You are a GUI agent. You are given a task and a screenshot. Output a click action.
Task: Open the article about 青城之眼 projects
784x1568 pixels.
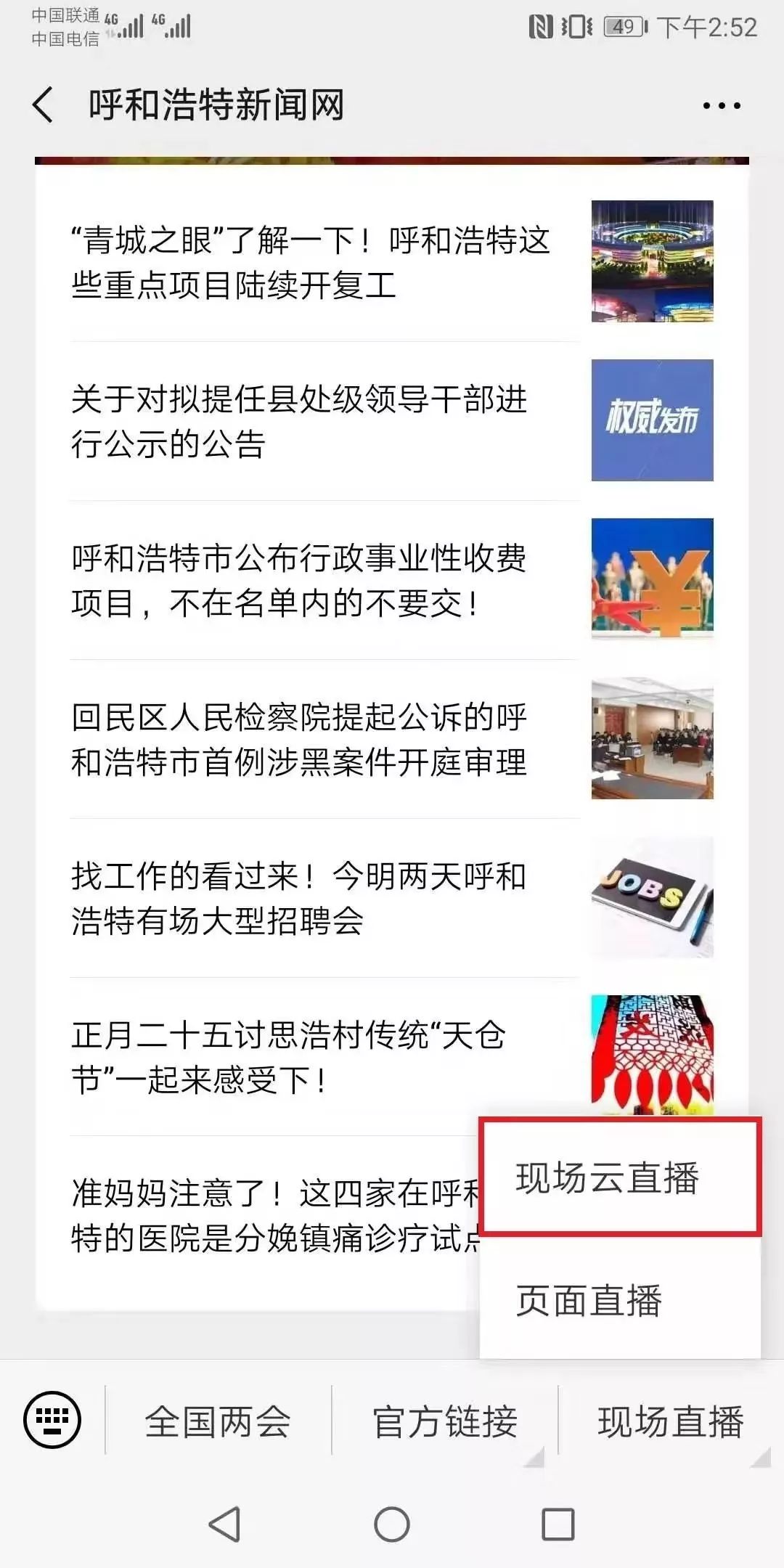pos(392,261)
